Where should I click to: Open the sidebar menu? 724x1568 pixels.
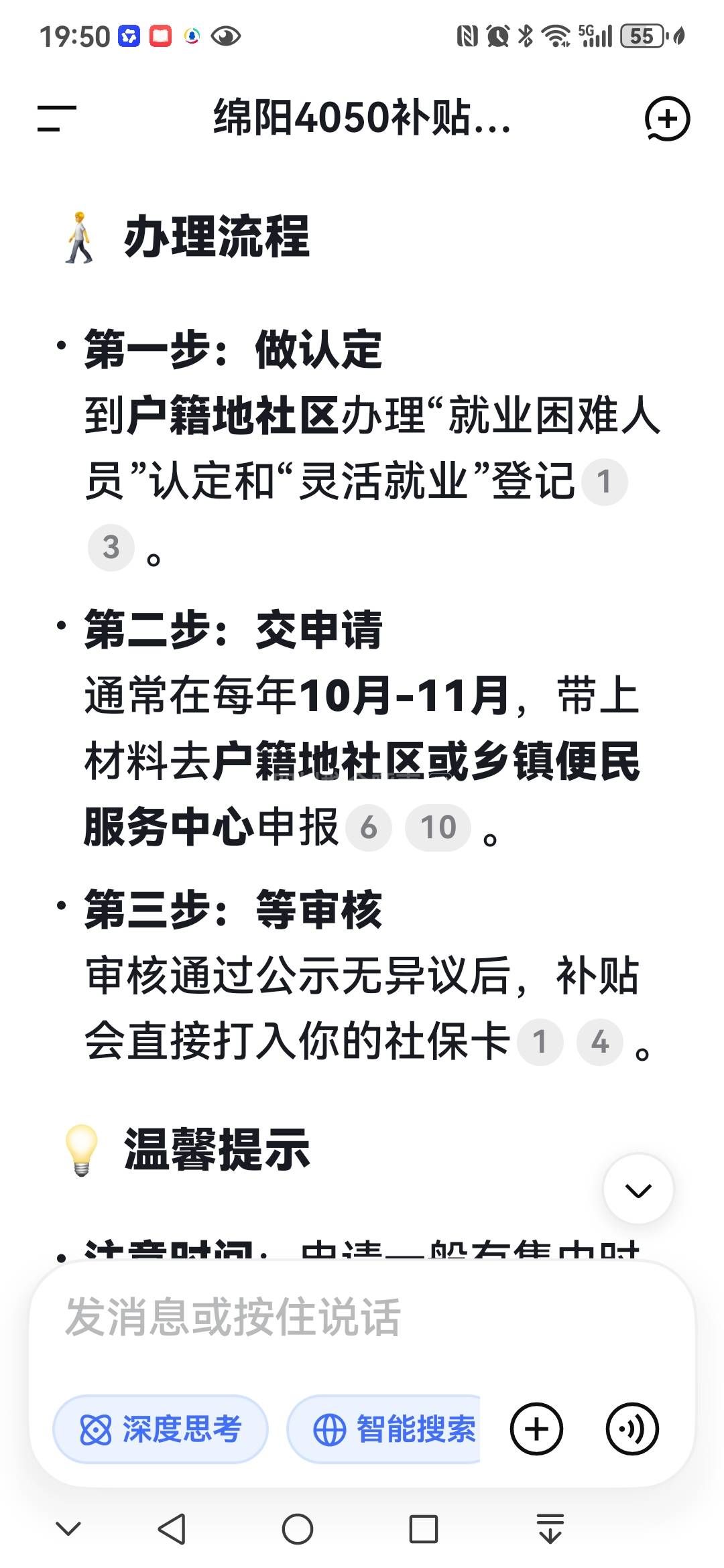tap(57, 119)
